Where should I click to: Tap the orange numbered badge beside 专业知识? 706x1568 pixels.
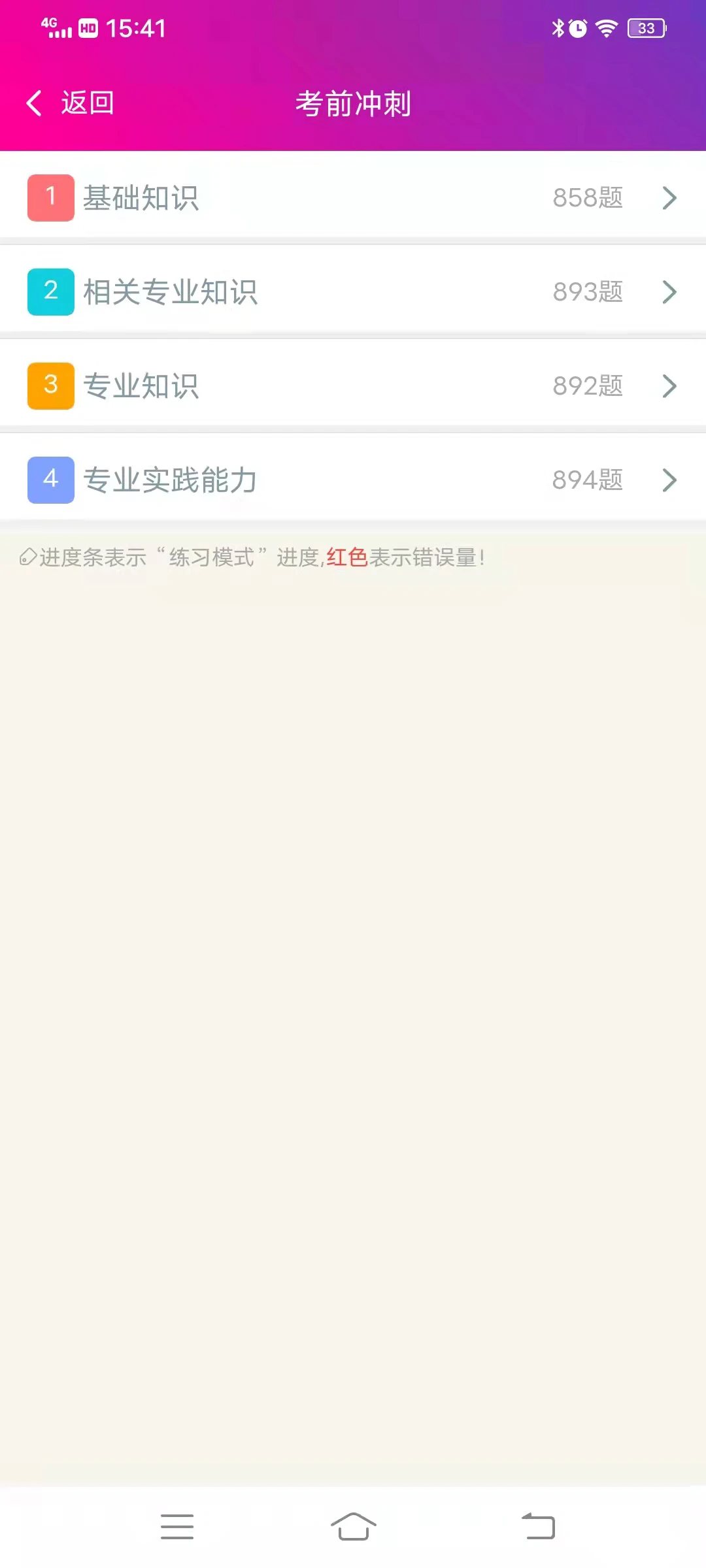tap(50, 385)
